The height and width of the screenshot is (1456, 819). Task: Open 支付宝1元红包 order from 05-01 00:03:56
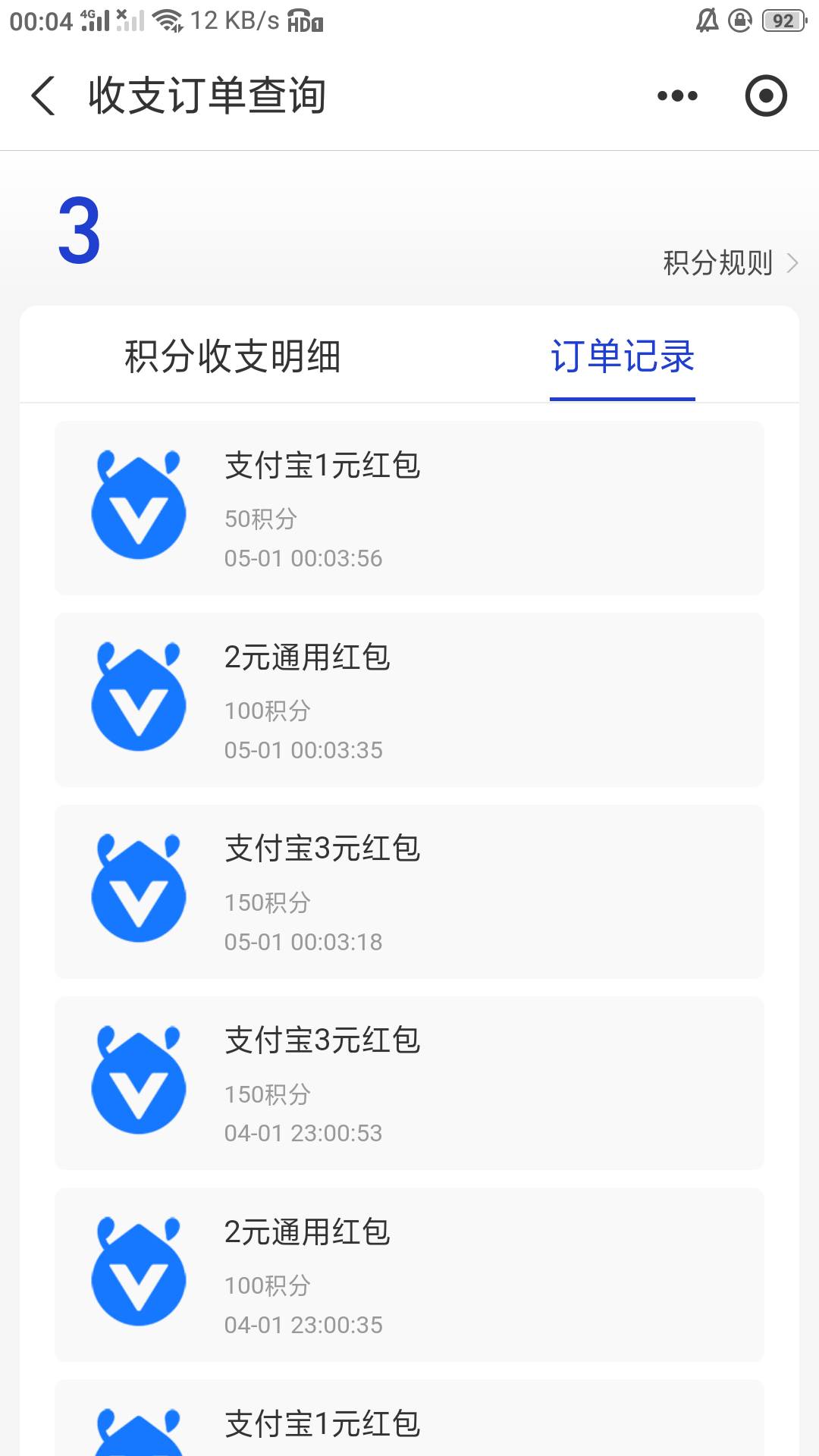coord(409,508)
